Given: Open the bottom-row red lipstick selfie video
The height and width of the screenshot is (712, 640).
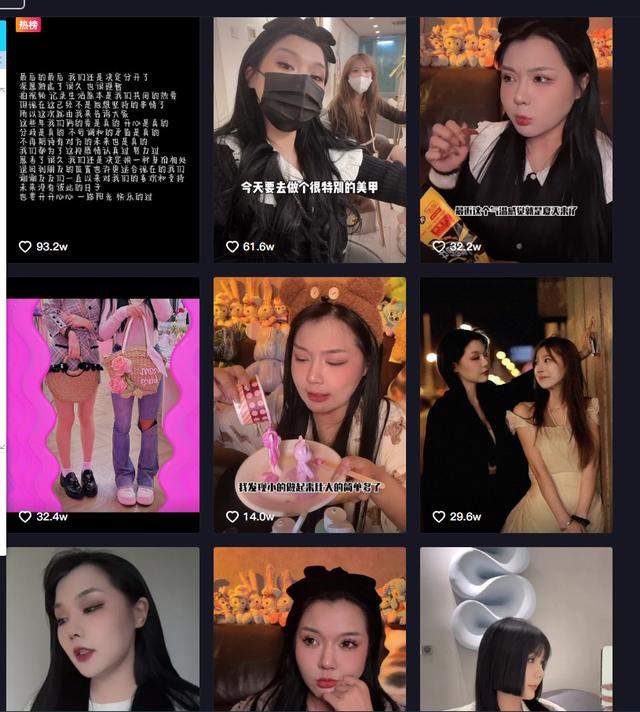Looking at the screenshot, I should click(x=103, y=630).
